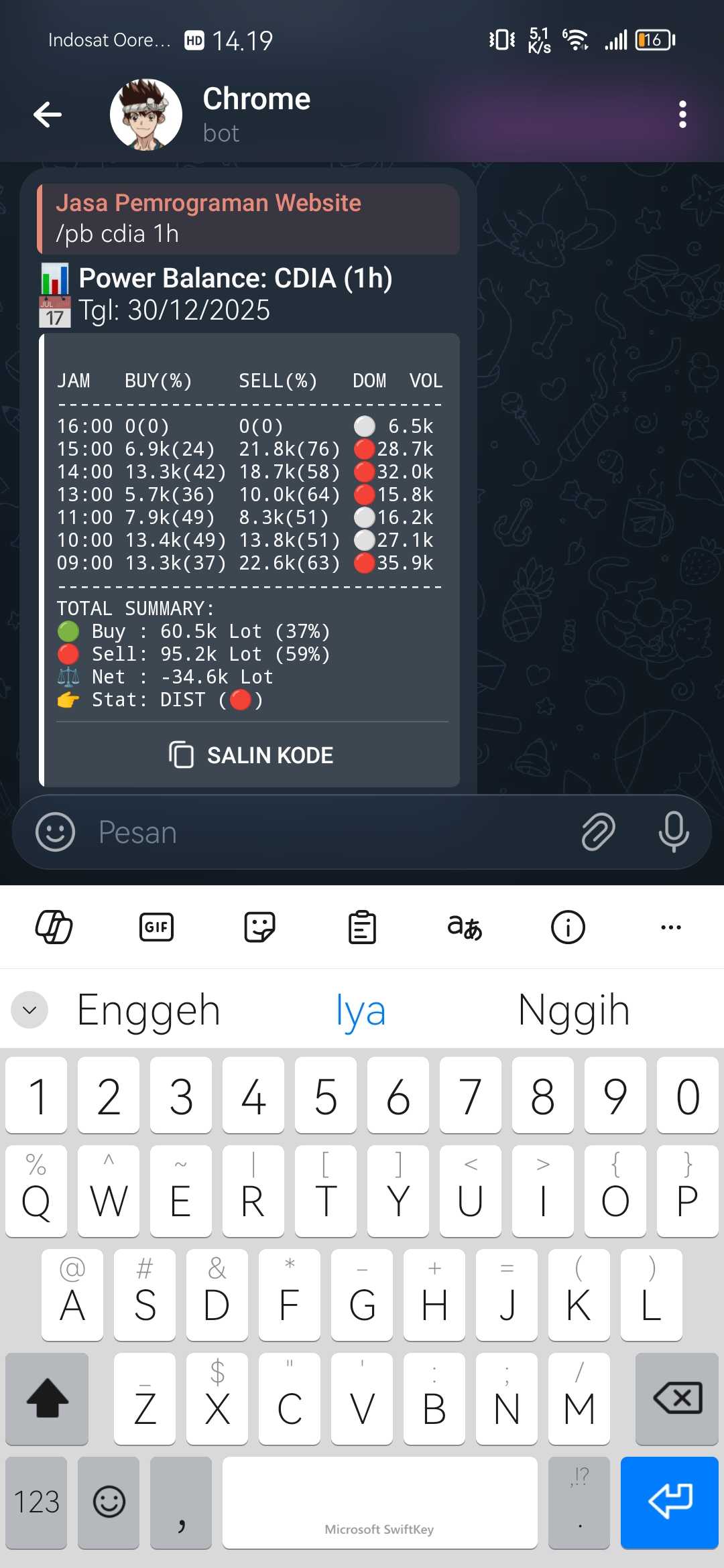Open the GIF panel on the keyboard
Image resolution: width=724 pixels, height=1568 pixels.
[x=156, y=927]
